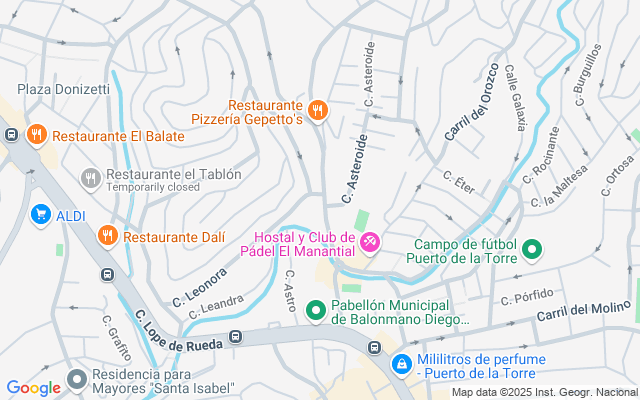The image size is (640, 400).
Task: Open Pabellón Municipal de Balonmano Diego marker
Action: click(x=316, y=312)
